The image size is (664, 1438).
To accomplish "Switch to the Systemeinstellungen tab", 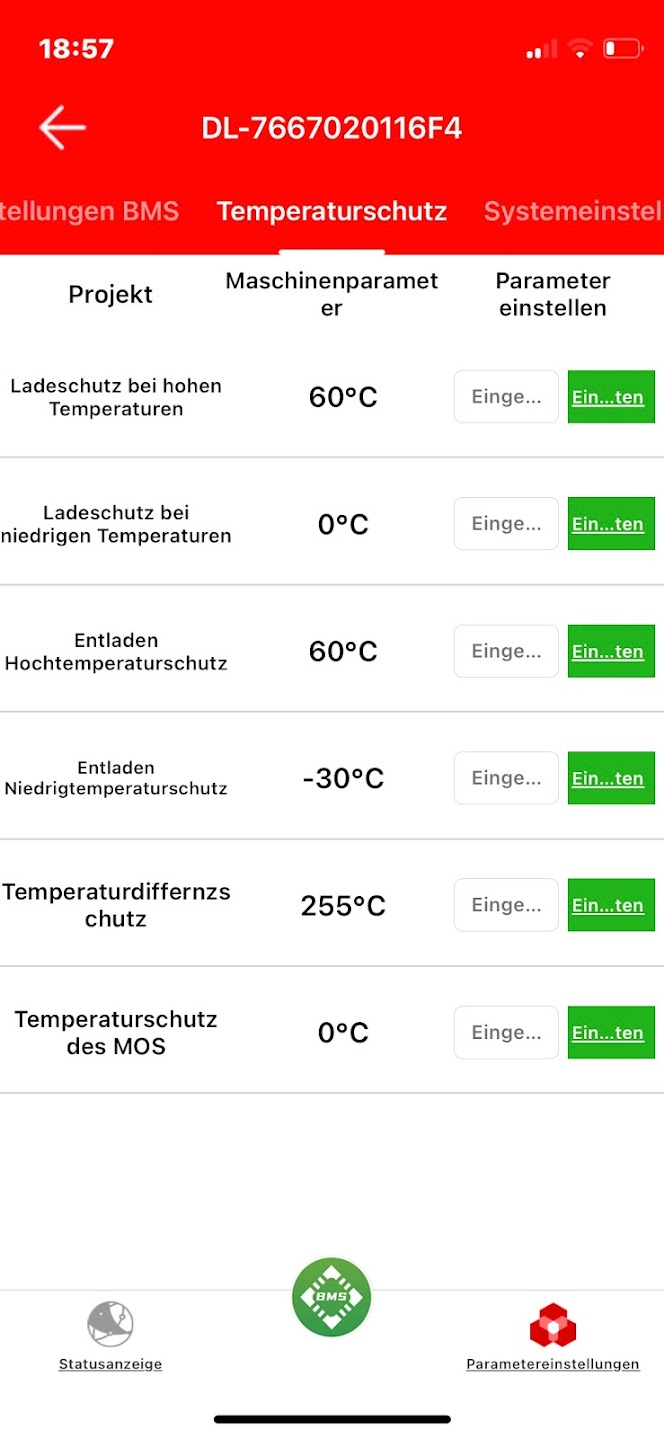I will 573,211.
